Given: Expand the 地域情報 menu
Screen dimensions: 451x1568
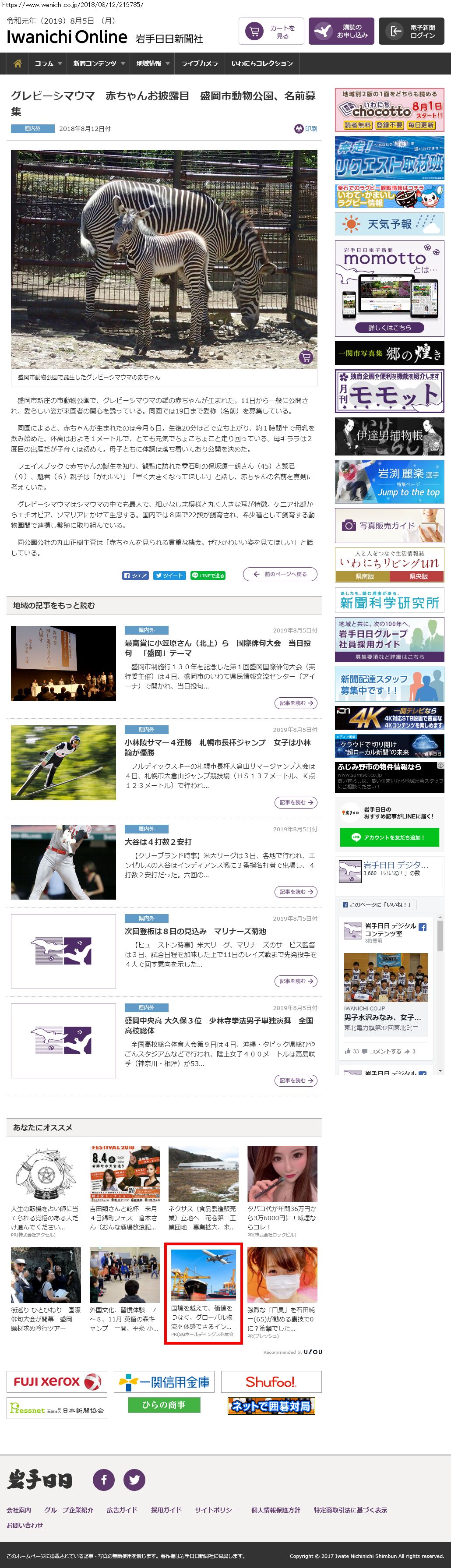Looking at the screenshot, I should point(152,64).
